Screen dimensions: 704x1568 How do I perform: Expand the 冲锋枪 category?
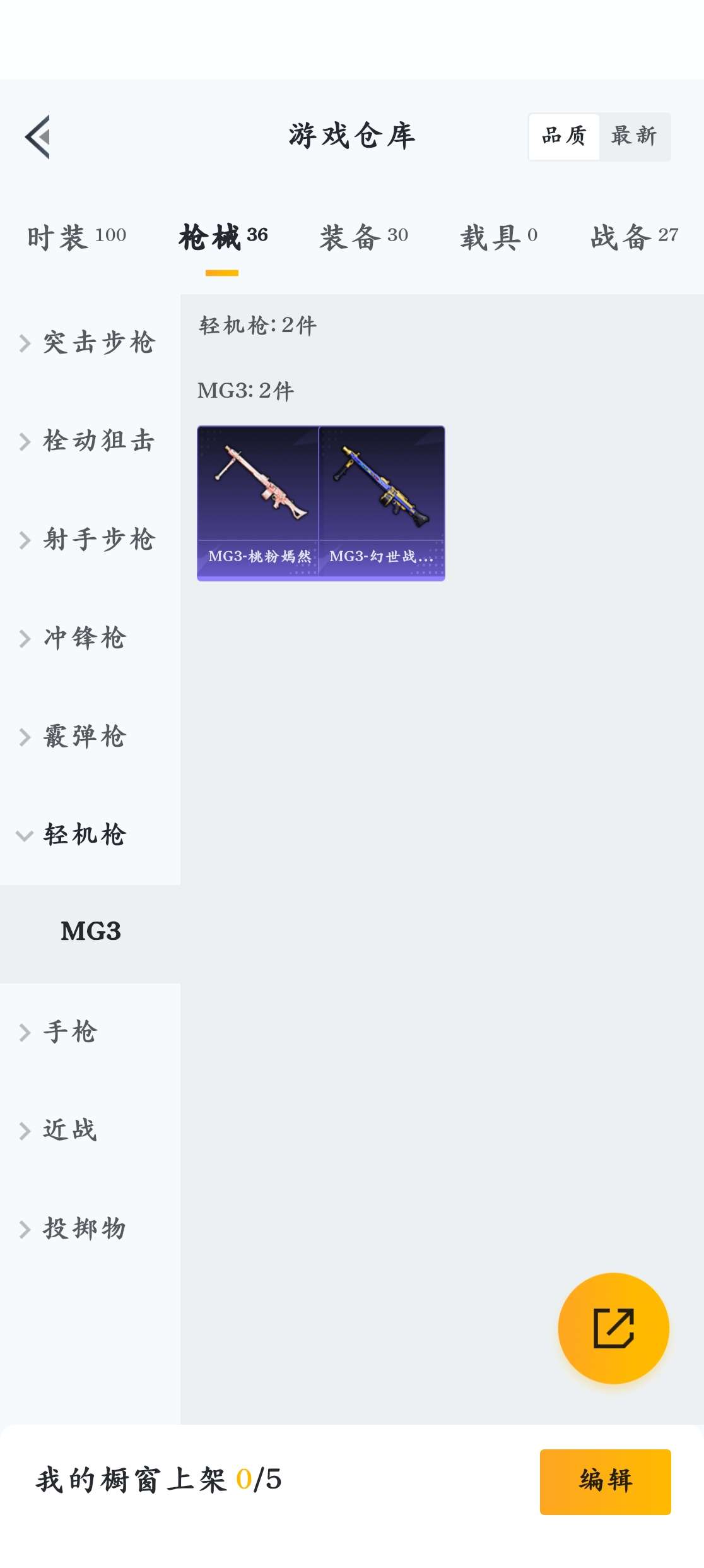[x=90, y=638]
